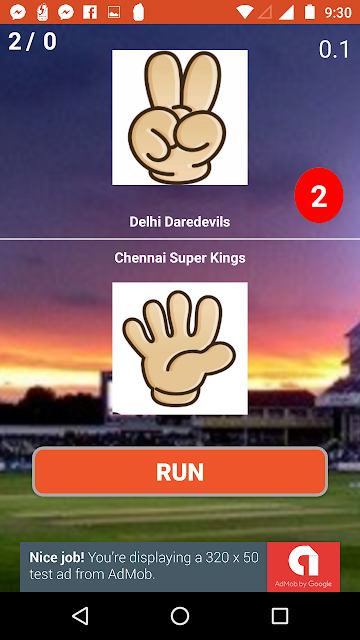Return to the home screen
This screenshot has height=640, width=360.
point(180,616)
